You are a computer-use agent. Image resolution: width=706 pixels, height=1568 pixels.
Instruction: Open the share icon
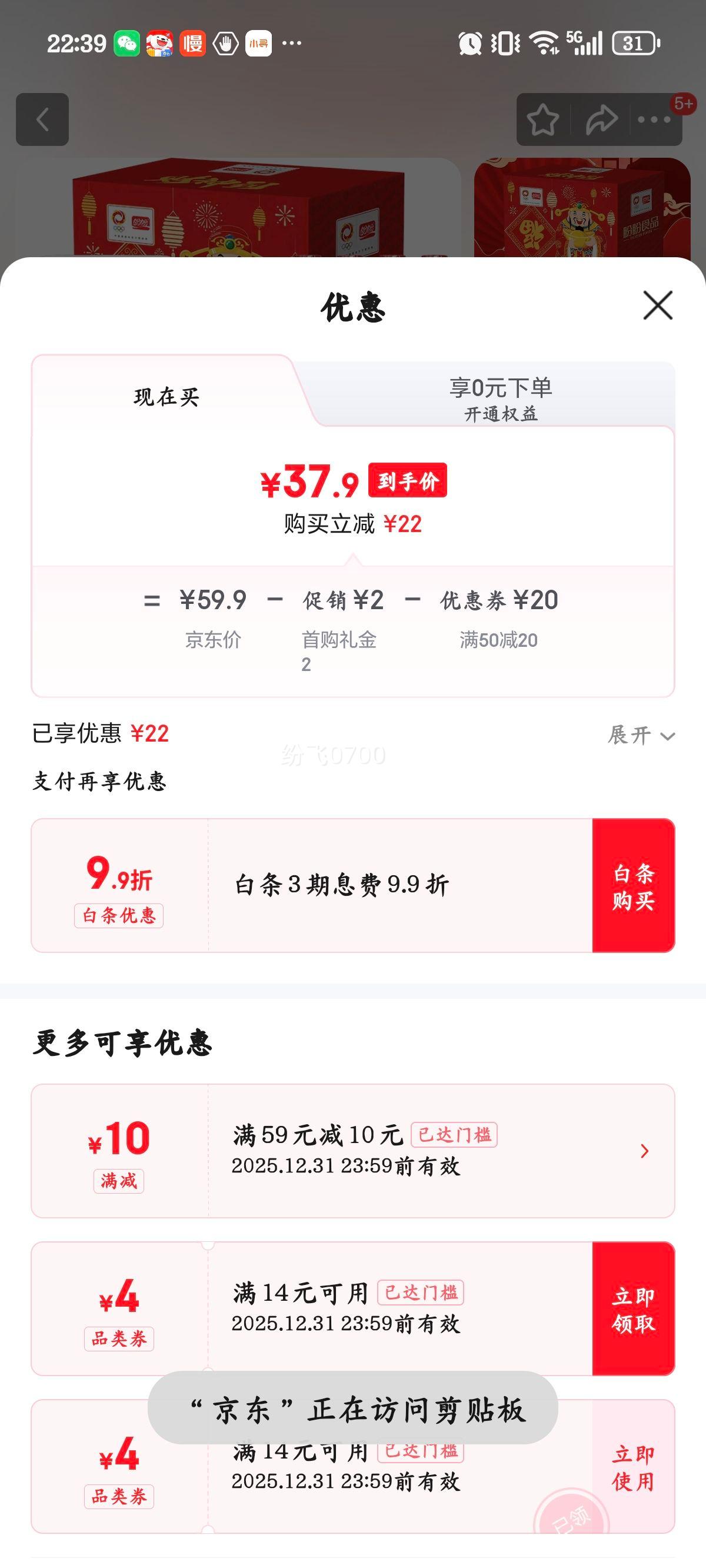click(x=601, y=119)
